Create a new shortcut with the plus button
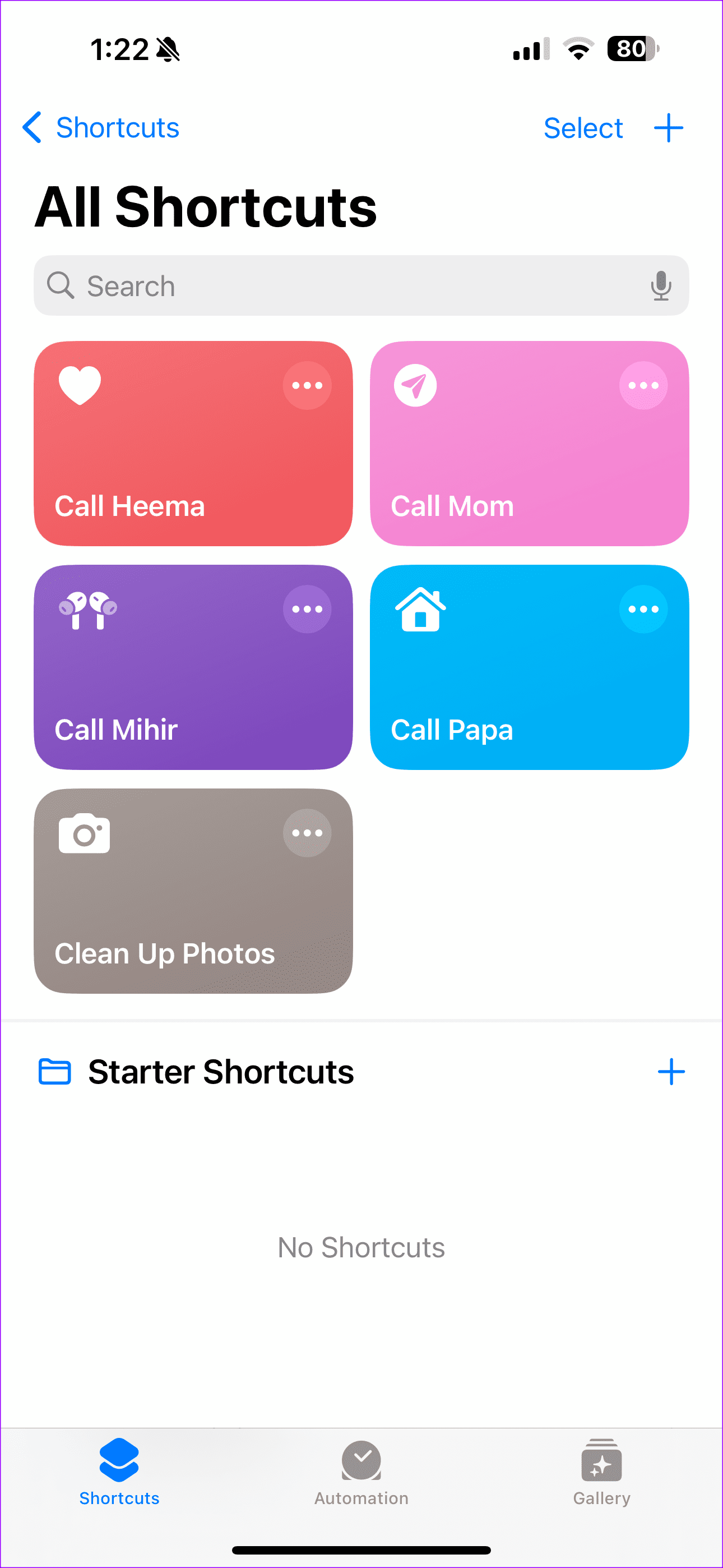 click(x=669, y=127)
